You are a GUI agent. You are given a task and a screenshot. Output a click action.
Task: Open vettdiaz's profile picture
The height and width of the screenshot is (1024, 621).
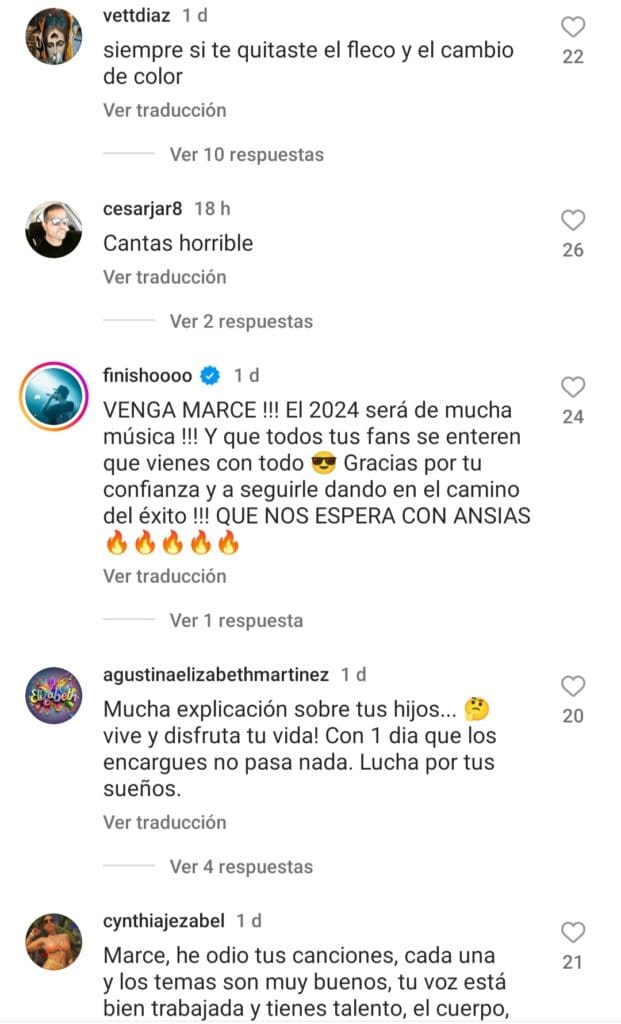53,37
